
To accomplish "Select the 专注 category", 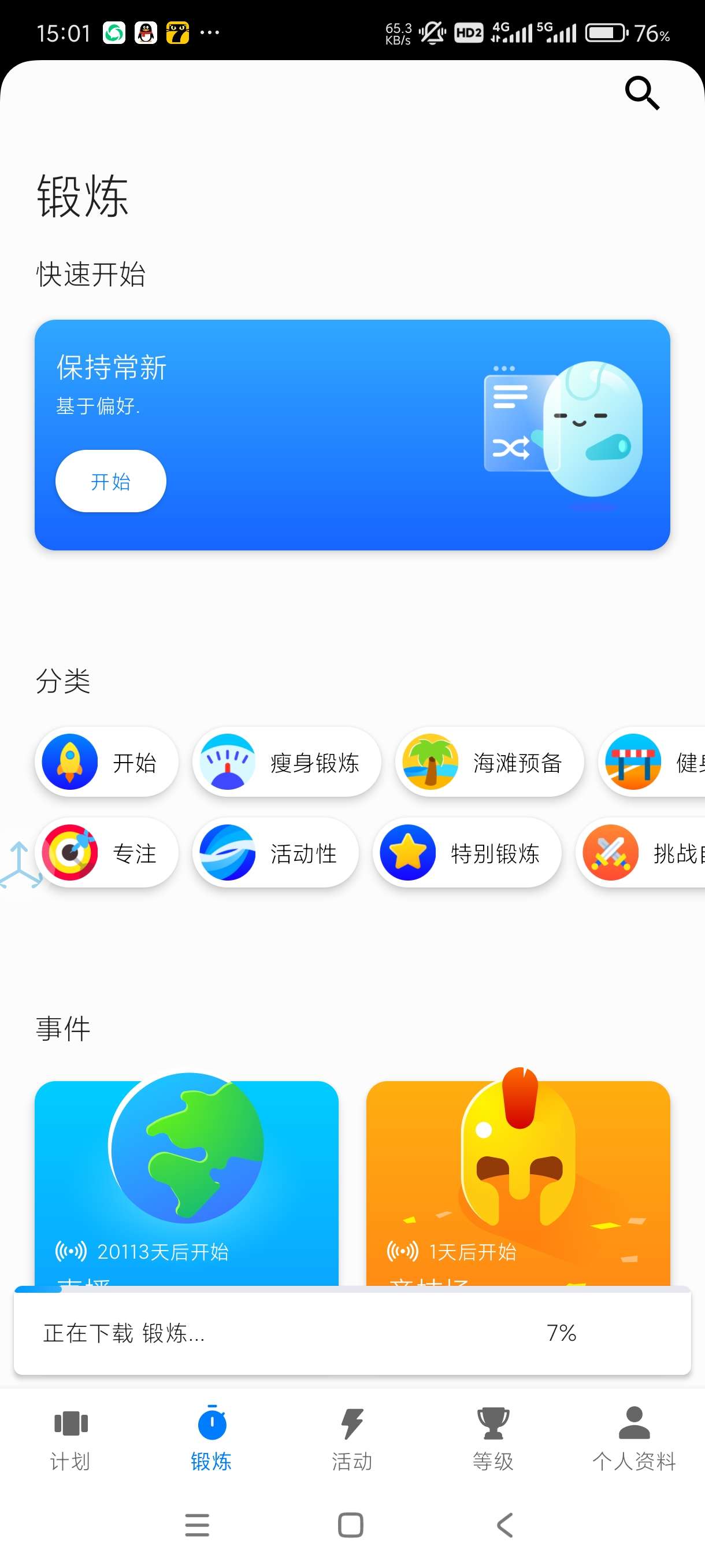I will 107,853.
